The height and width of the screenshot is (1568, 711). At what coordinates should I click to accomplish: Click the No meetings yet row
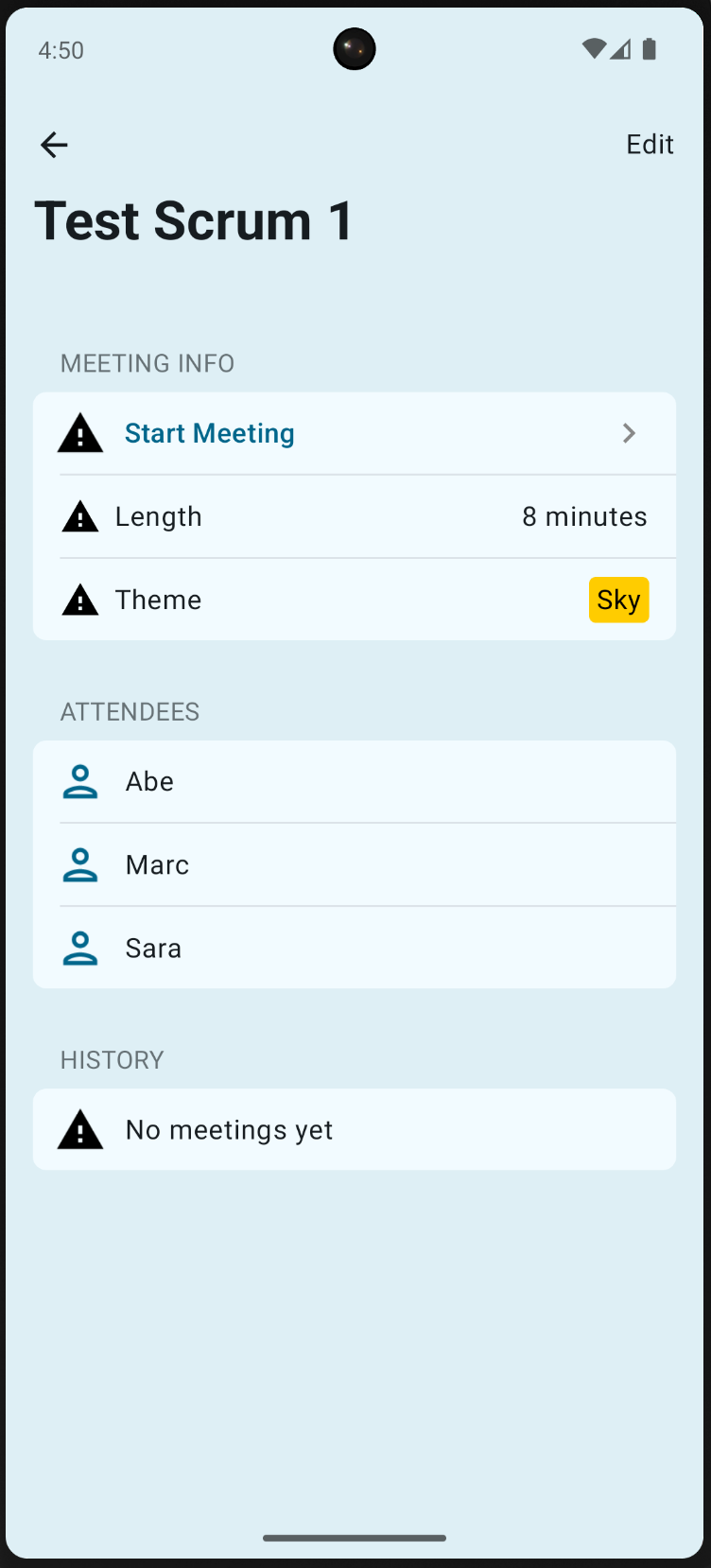point(229,1129)
